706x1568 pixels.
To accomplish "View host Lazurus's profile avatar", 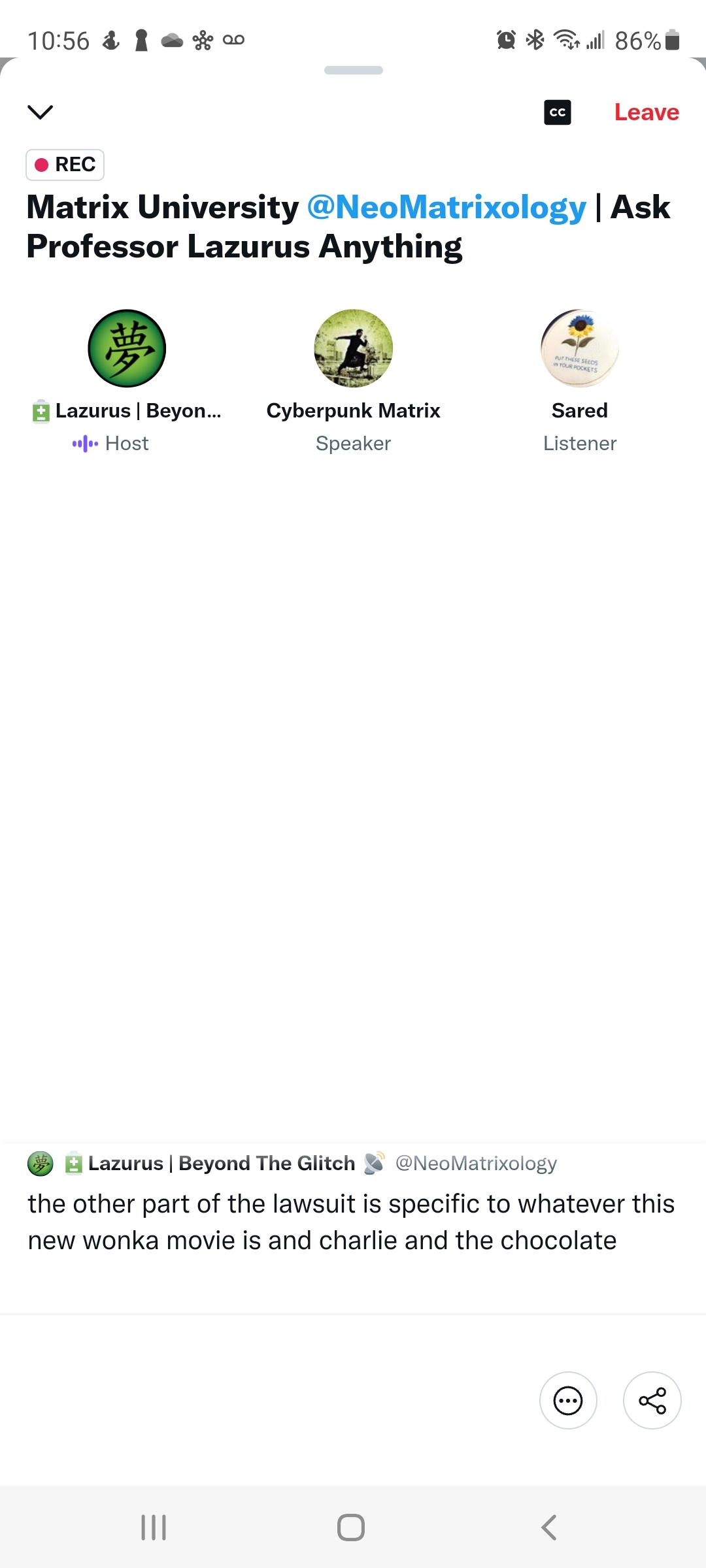I will click(x=127, y=348).
